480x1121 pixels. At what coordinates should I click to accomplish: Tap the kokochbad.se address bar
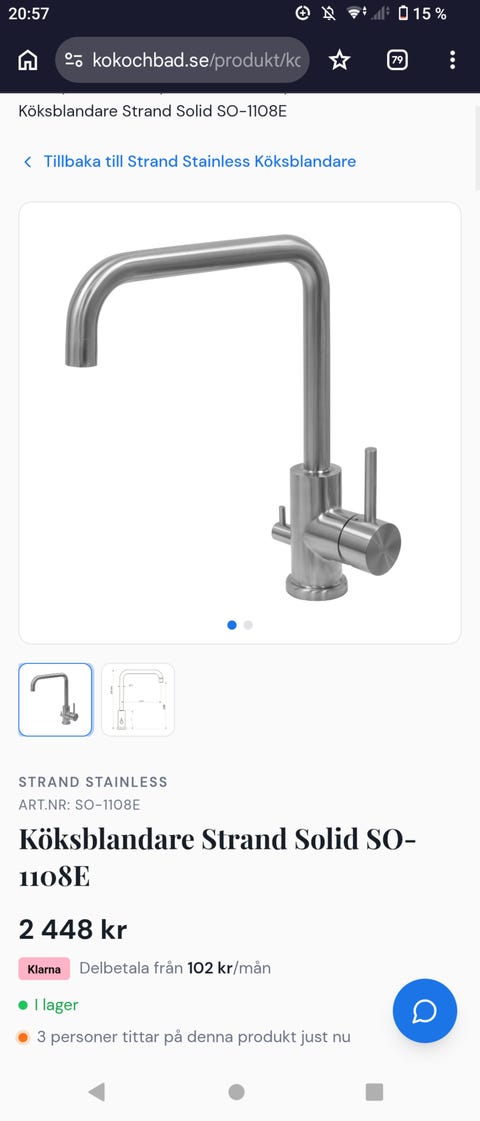pos(182,60)
